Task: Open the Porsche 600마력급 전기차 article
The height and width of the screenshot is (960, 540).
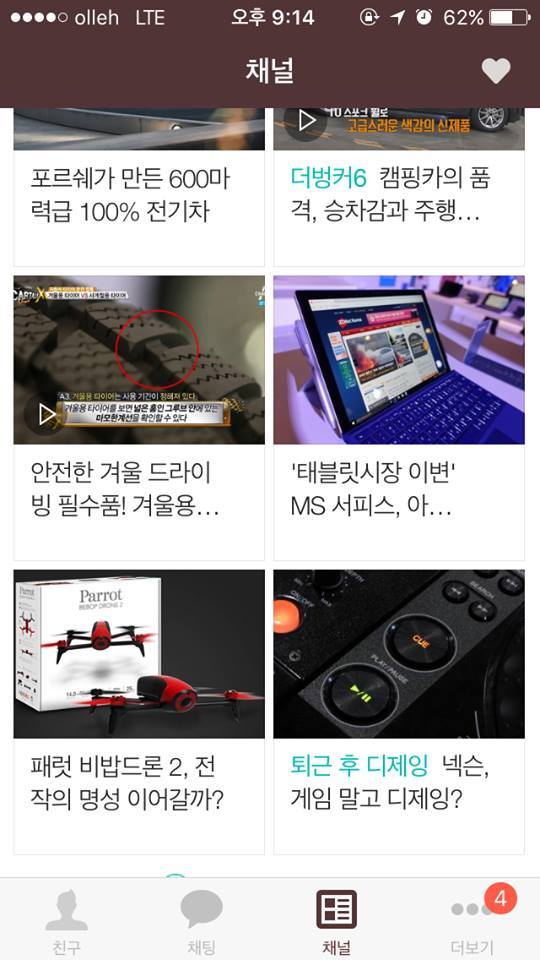Action: (x=139, y=187)
